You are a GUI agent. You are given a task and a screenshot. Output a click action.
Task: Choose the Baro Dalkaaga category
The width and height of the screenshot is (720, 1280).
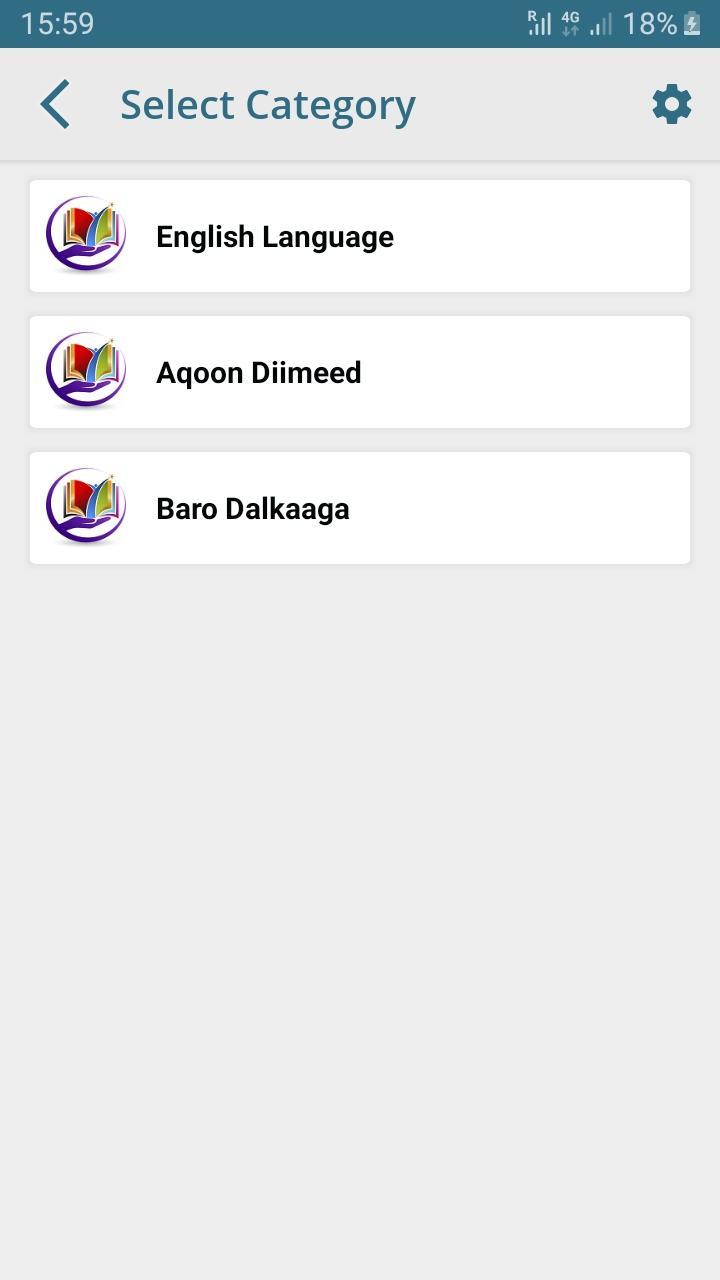coord(360,509)
